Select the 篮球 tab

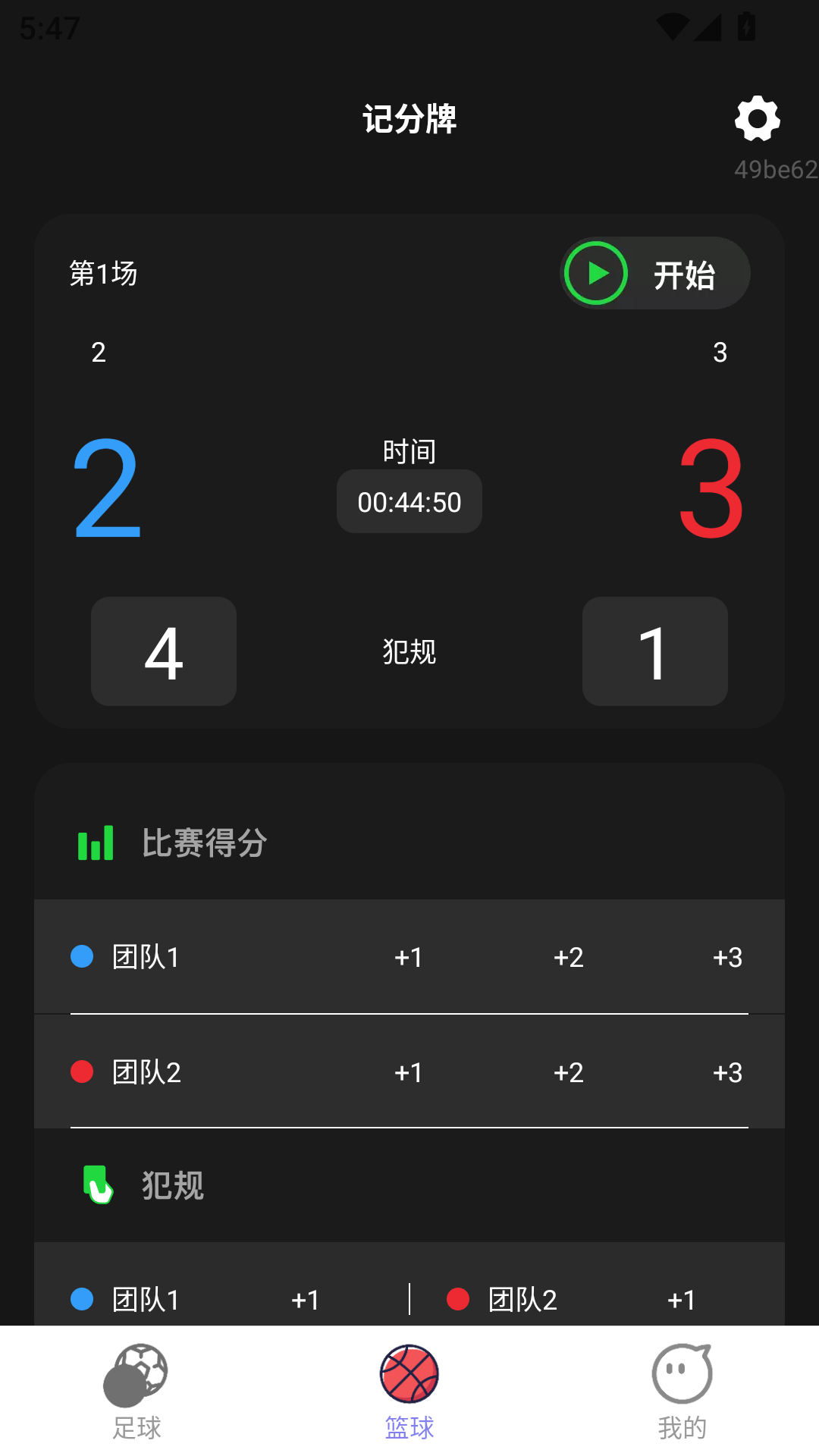(409, 1391)
